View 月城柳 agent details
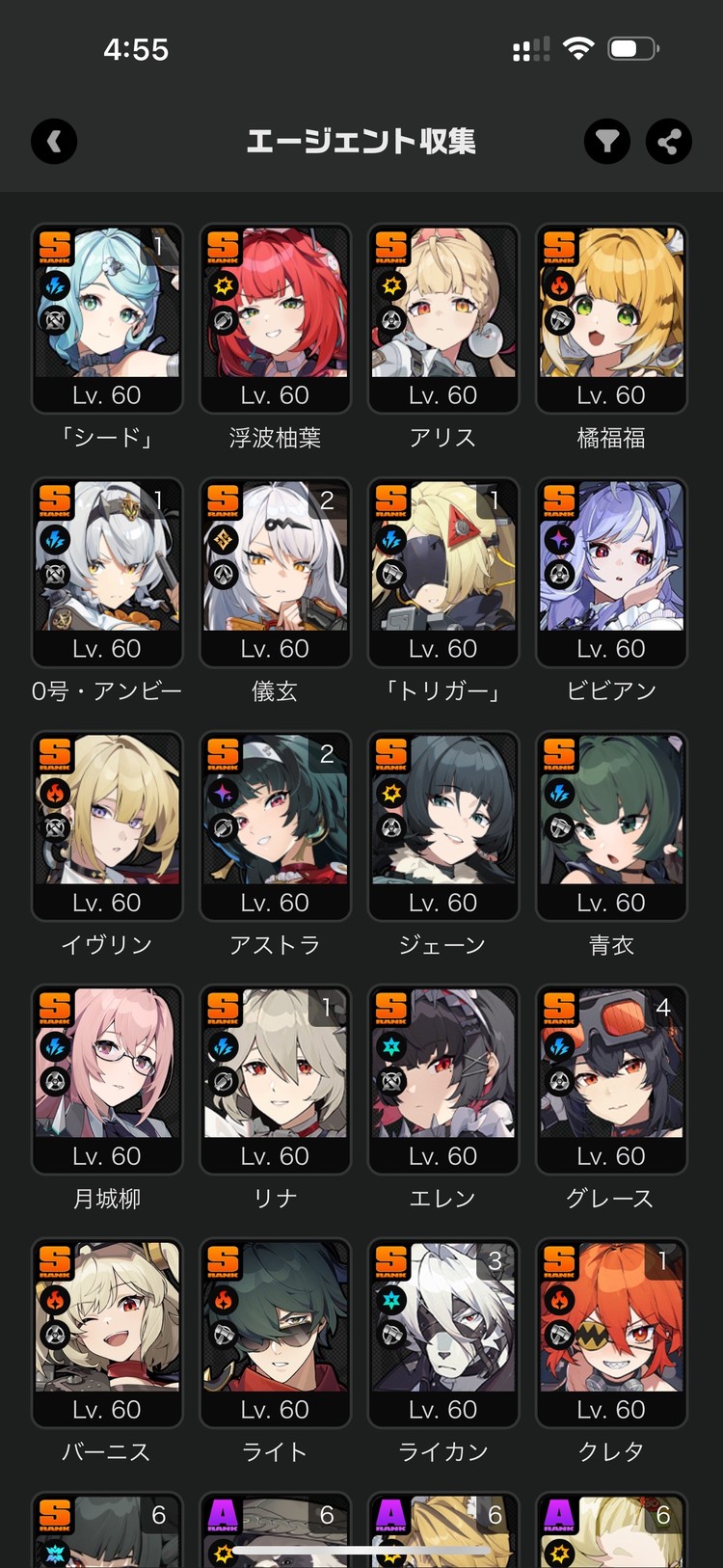 (x=107, y=1079)
